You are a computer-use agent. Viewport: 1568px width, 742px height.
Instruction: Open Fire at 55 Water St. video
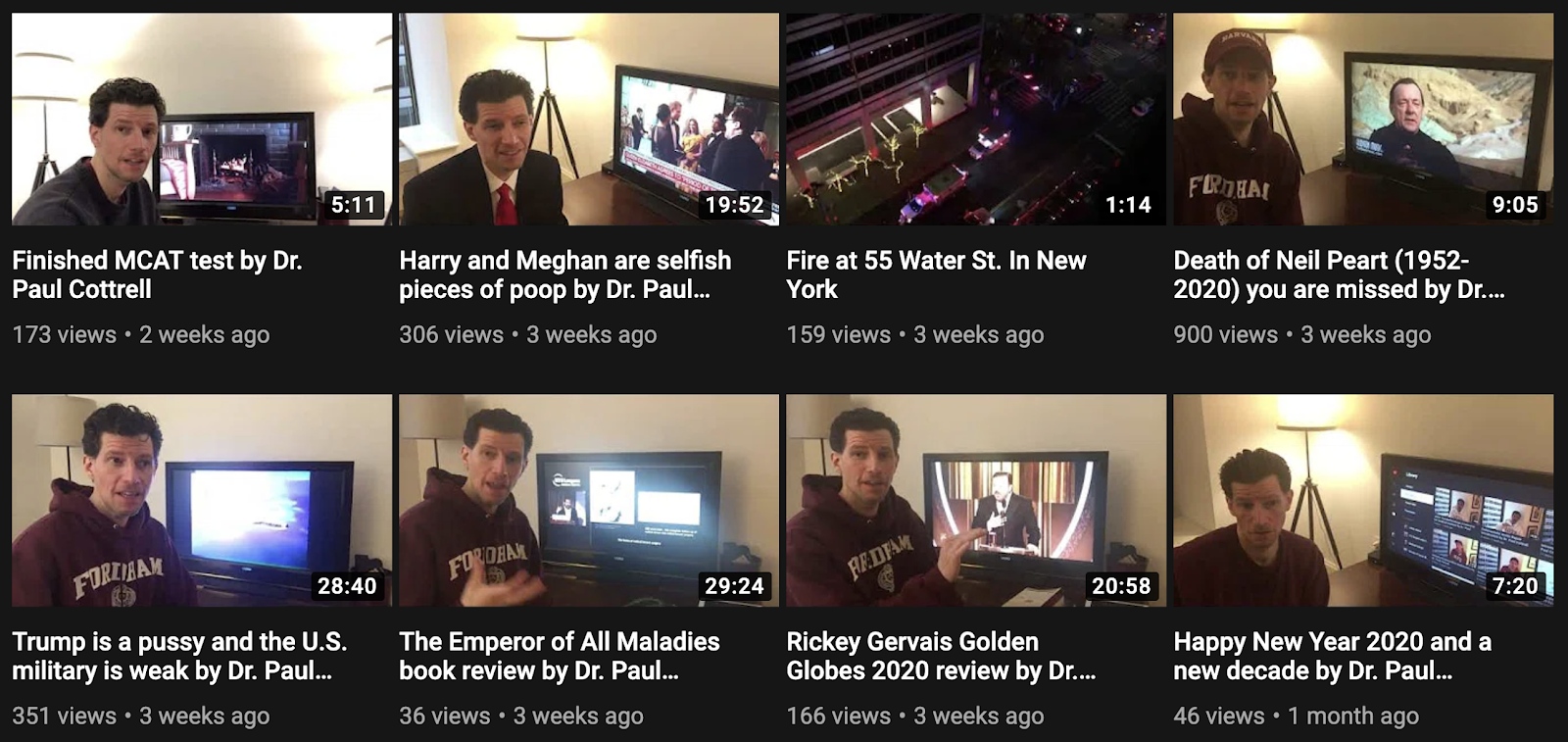[975, 120]
